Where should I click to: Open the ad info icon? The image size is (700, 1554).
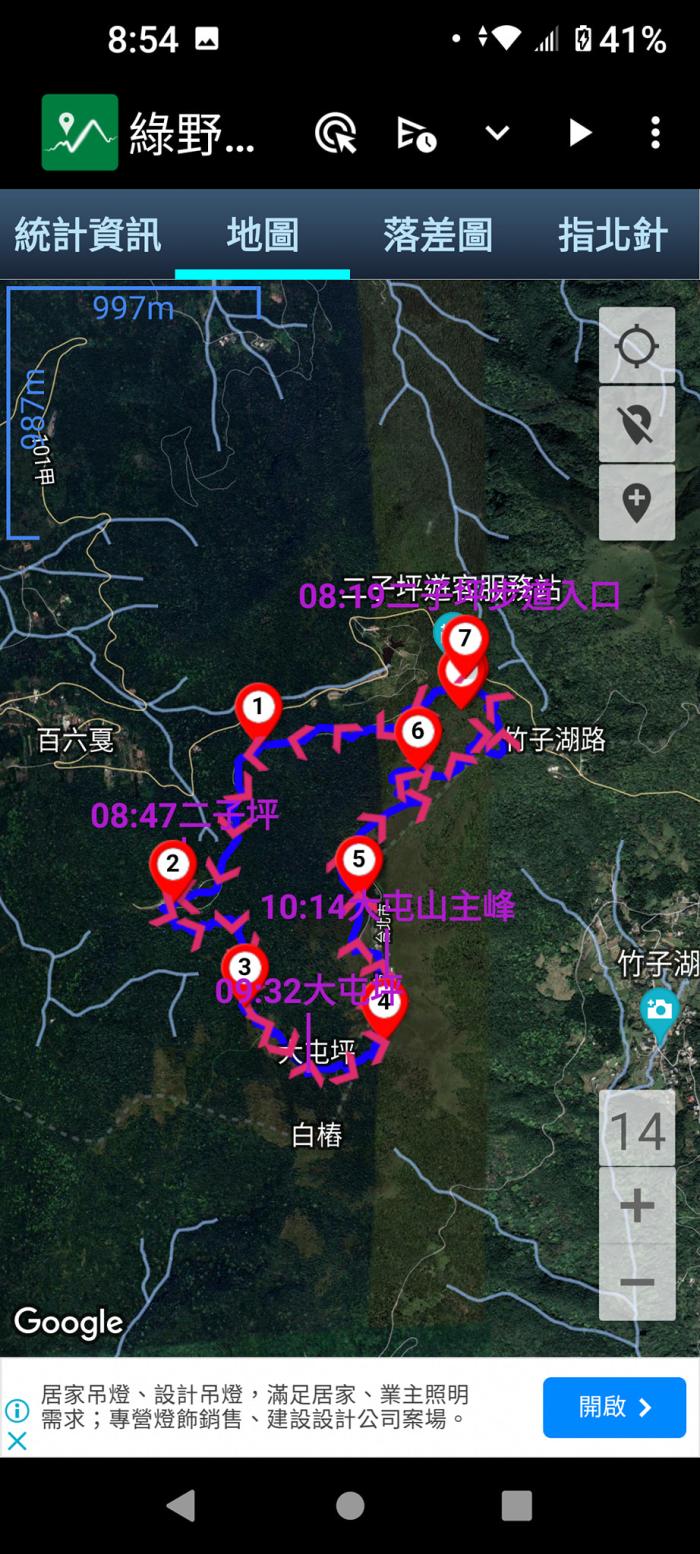[17, 1411]
